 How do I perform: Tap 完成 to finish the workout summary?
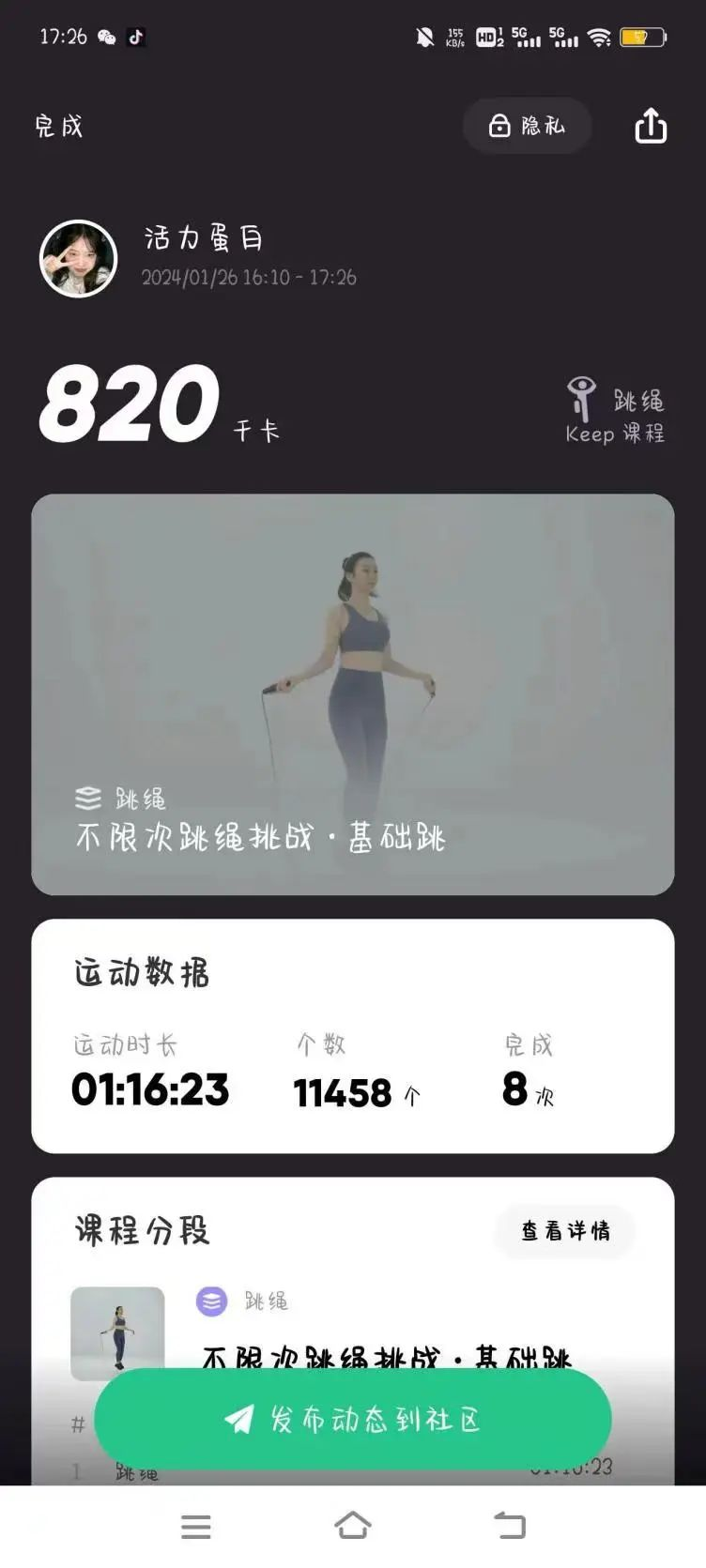click(58, 126)
